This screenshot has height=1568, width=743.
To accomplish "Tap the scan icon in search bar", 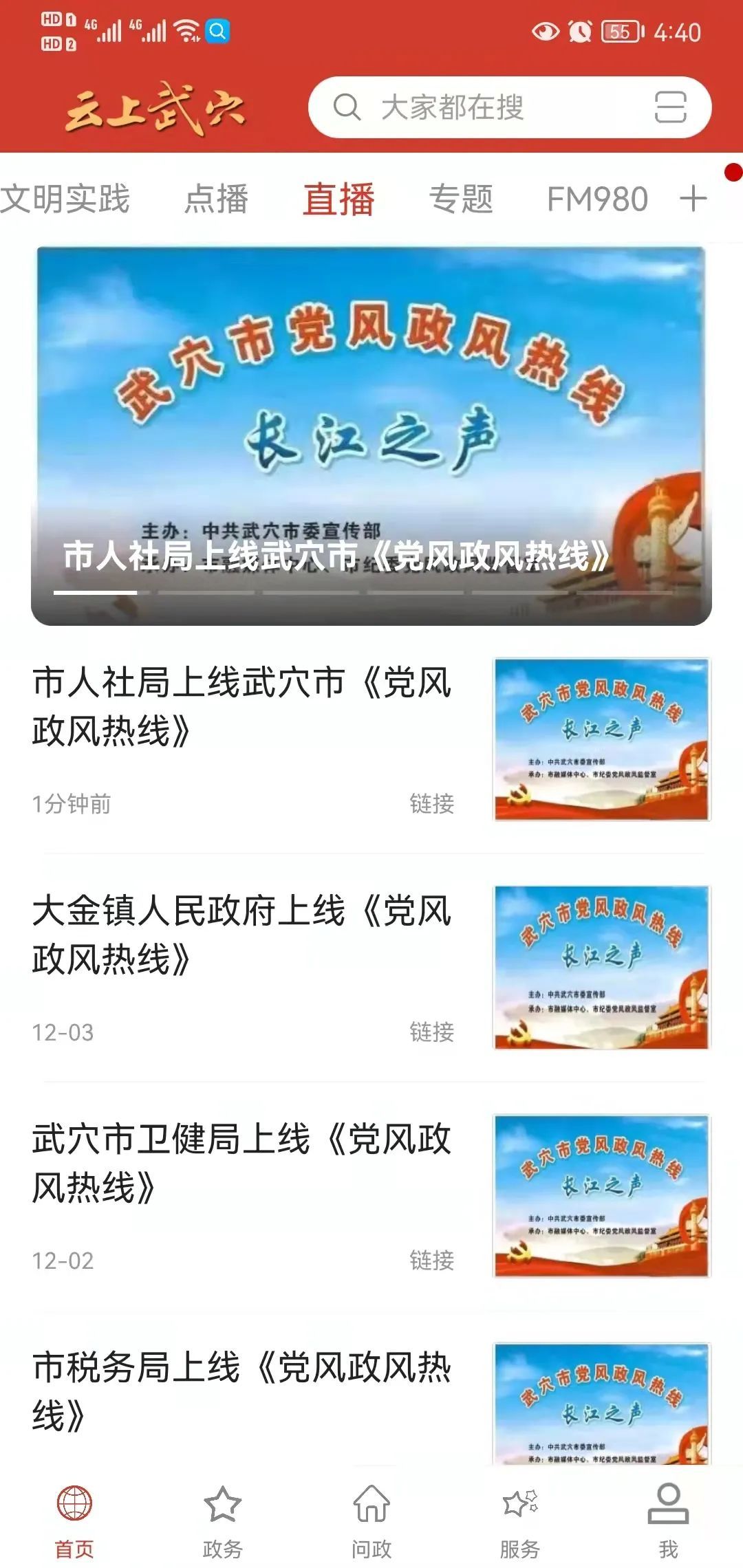I will (x=670, y=108).
